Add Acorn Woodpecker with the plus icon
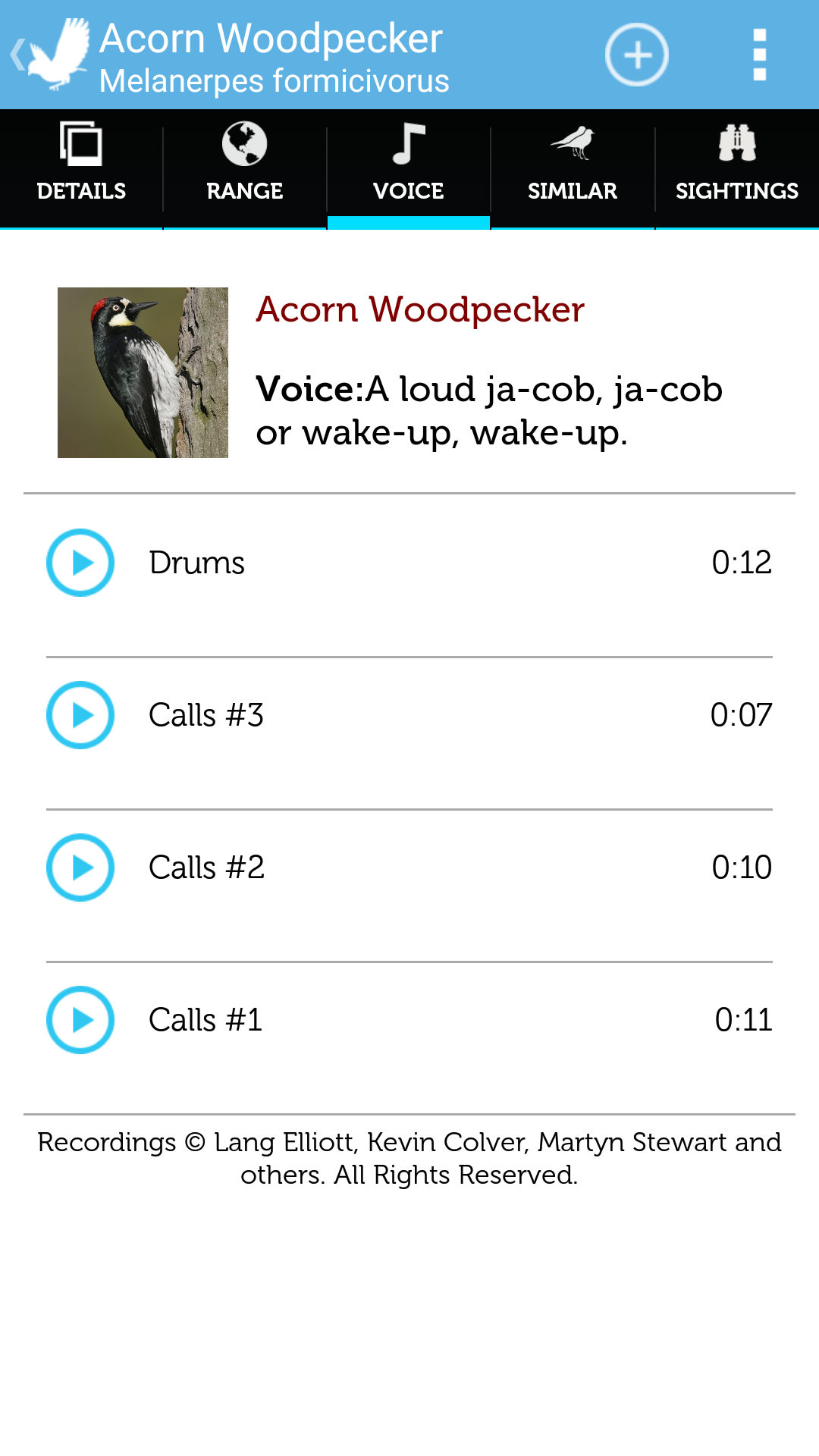The image size is (819, 1456). (636, 55)
